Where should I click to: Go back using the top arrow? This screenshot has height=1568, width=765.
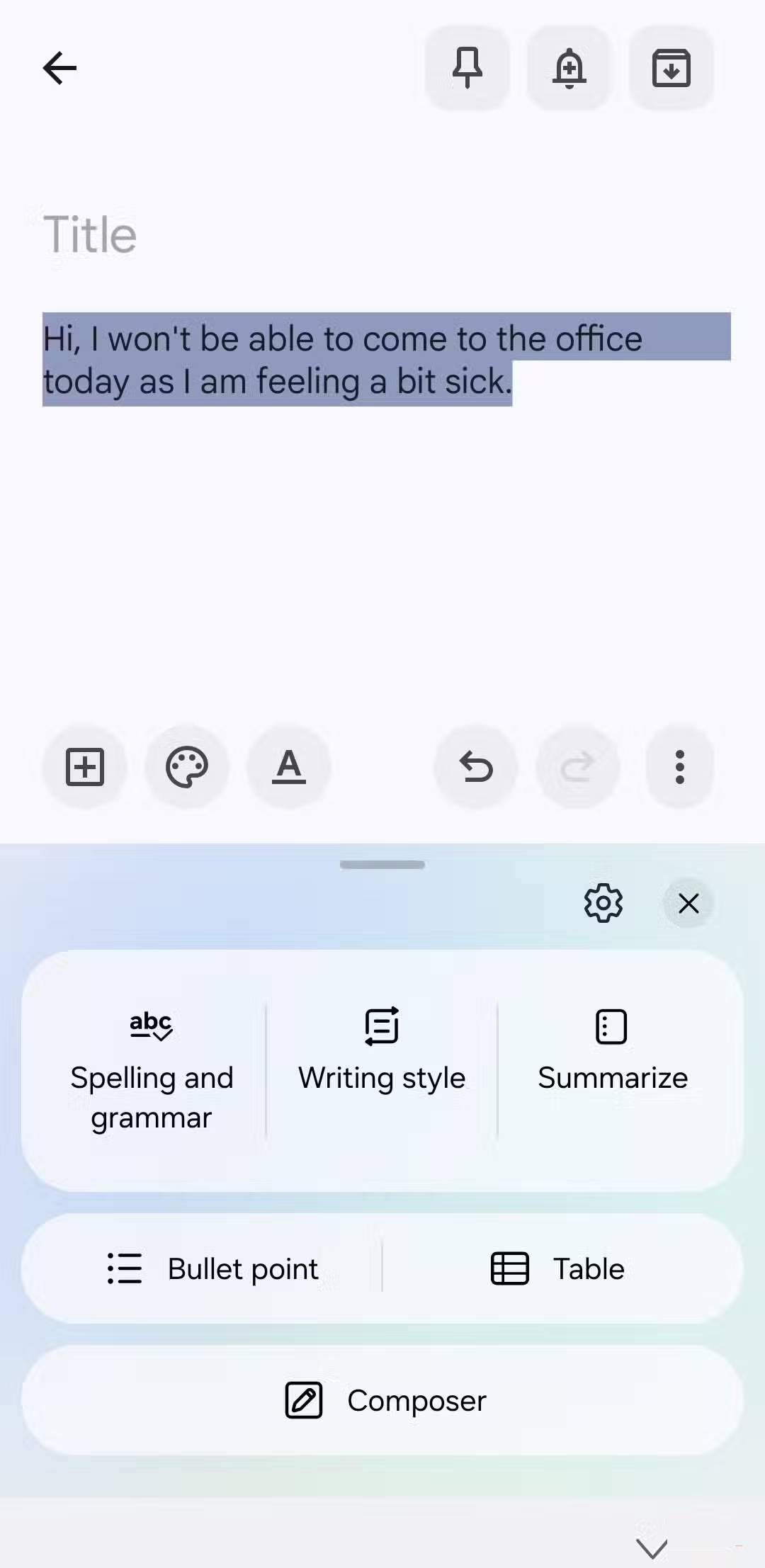pos(59,69)
